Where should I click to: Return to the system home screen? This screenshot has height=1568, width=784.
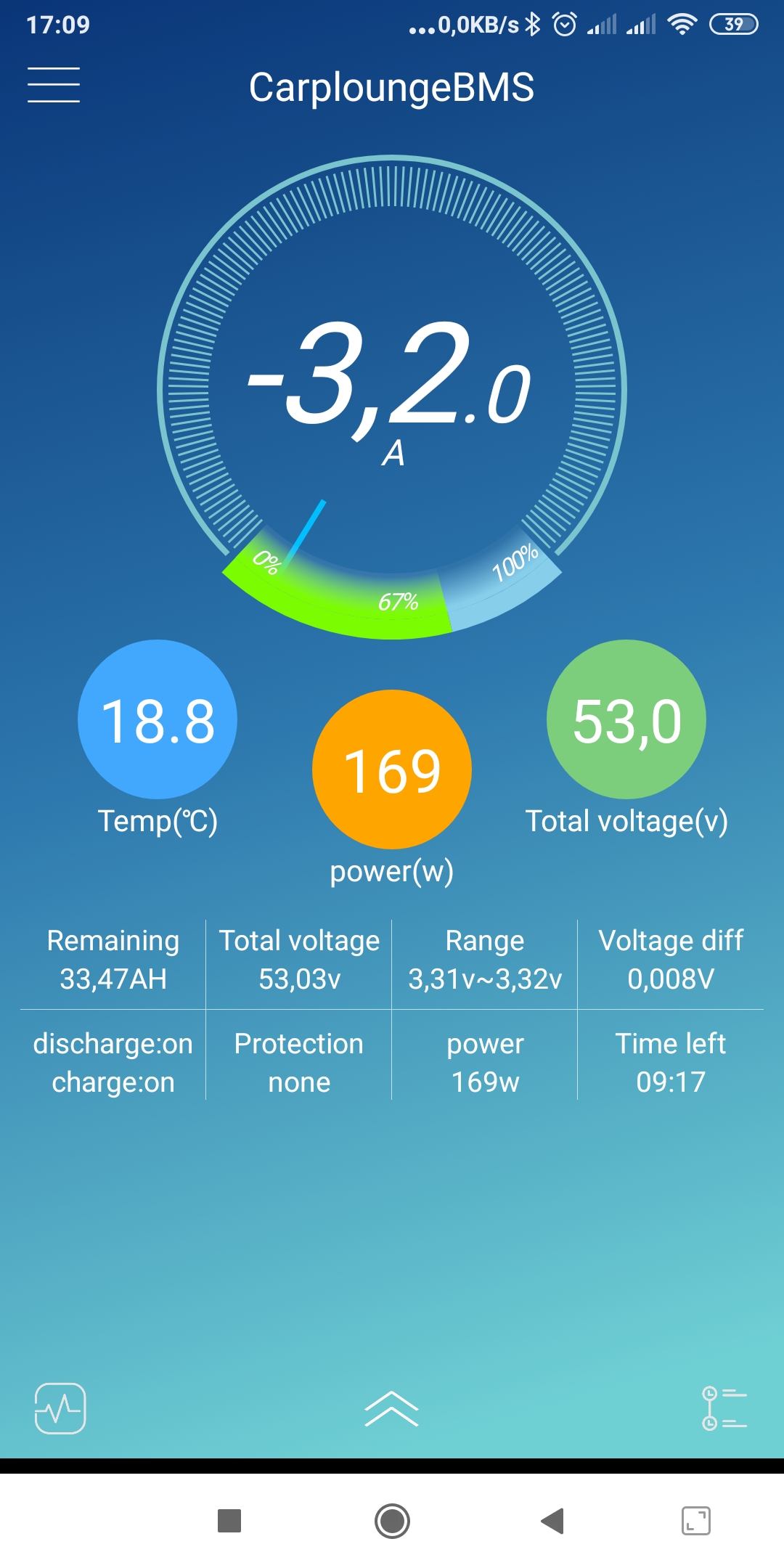[392, 1520]
